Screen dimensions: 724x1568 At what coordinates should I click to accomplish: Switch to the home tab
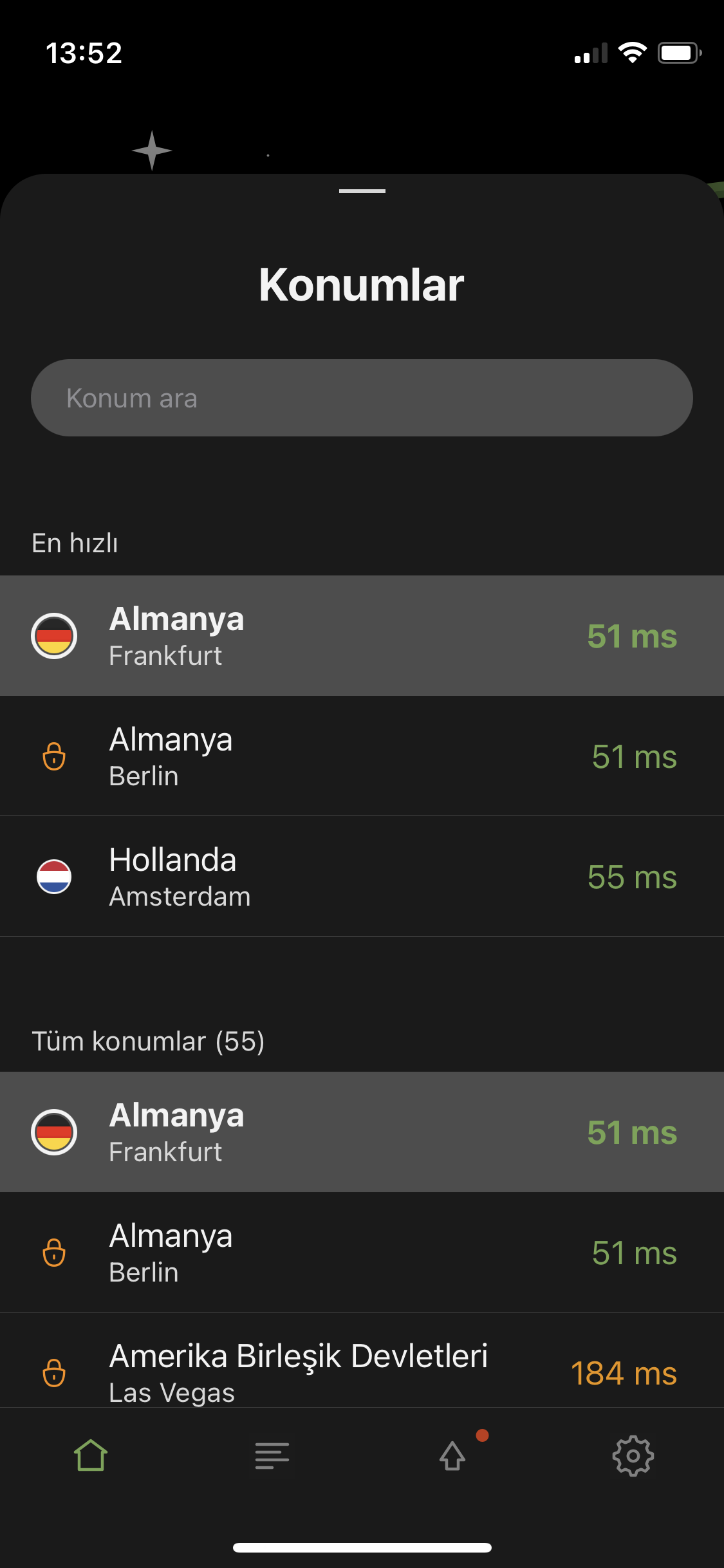click(x=91, y=1455)
